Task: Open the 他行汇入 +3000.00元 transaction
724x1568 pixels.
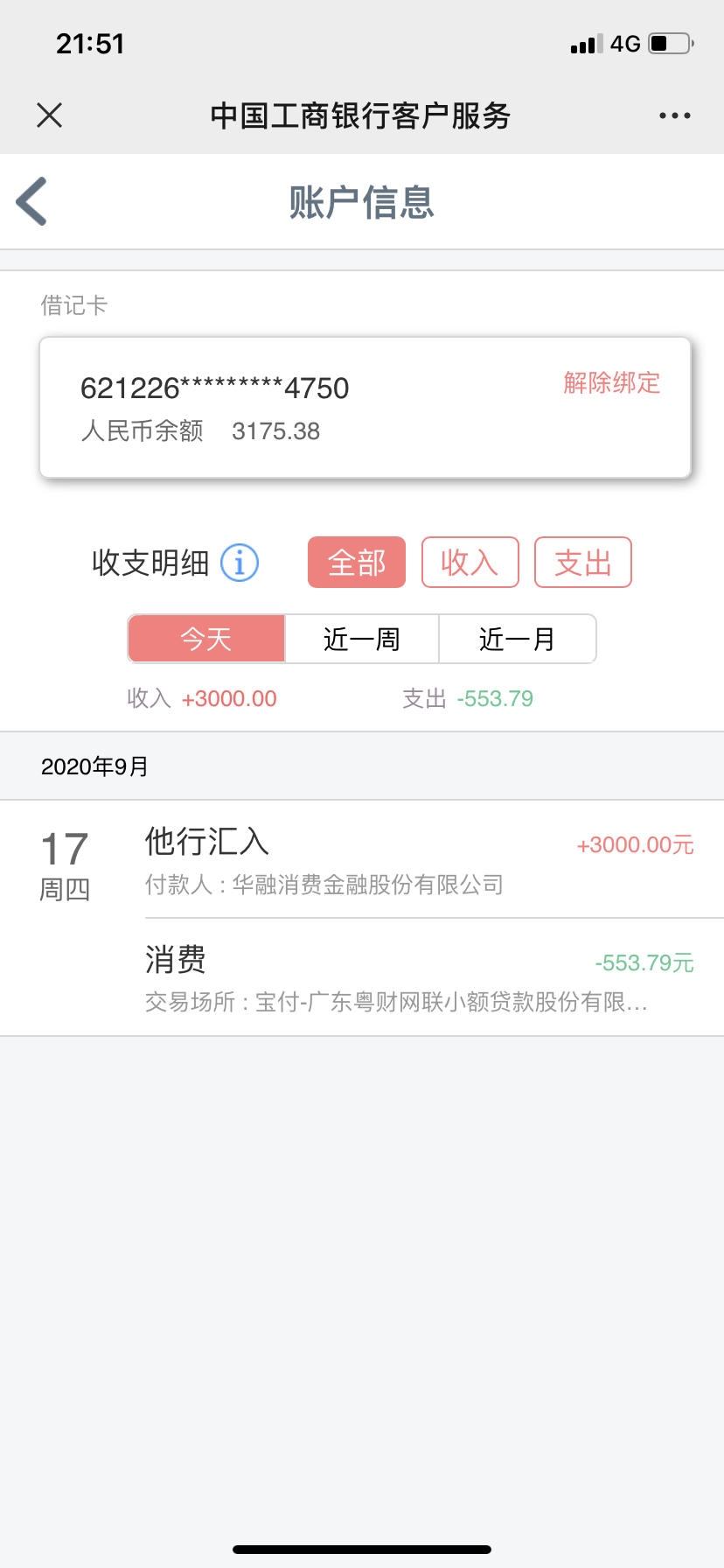Action: [420, 859]
